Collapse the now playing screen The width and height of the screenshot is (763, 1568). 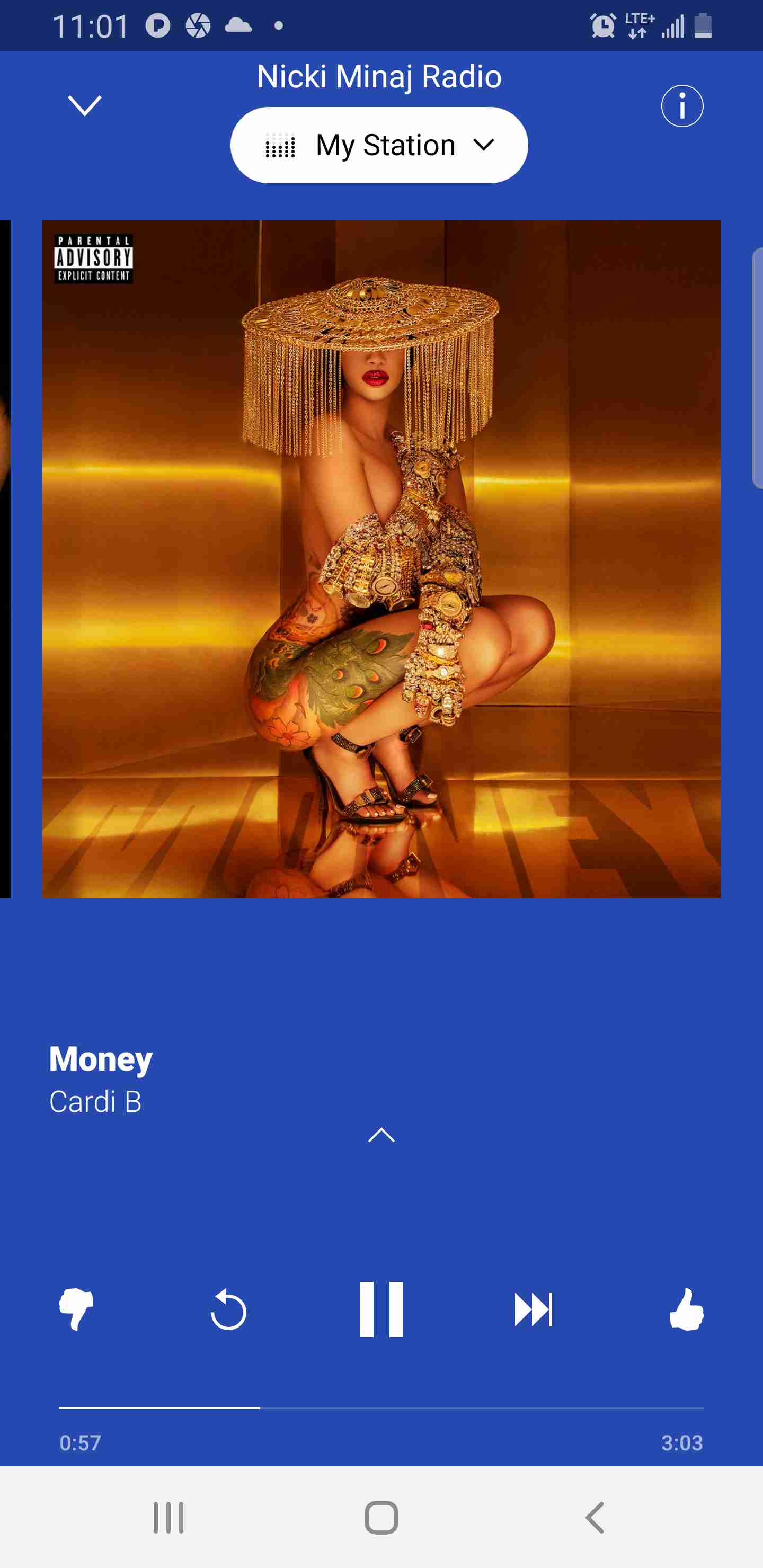tap(85, 106)
